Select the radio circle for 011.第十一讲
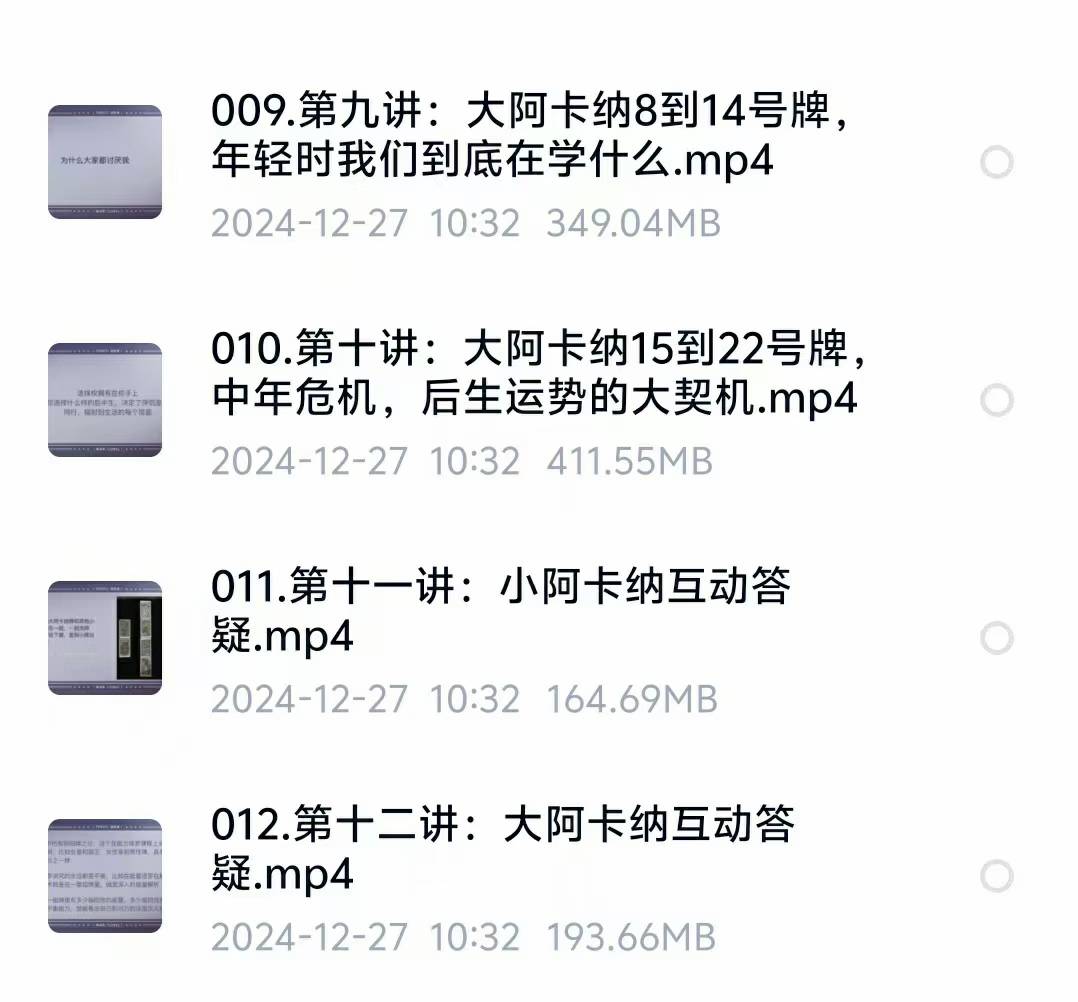Image resolution: width=1078 pixels, height=1002 pixels. click(996, 638)
